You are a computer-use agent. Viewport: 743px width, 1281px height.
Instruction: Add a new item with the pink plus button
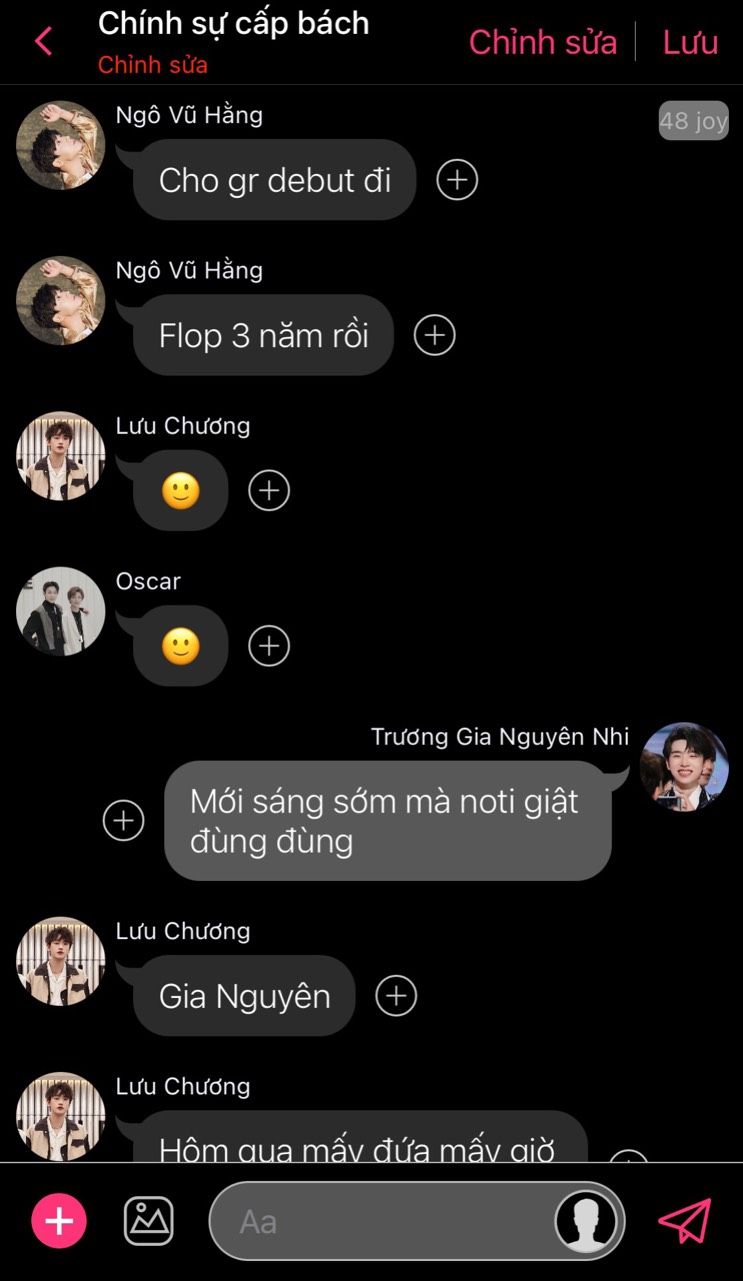[59, 1221]
